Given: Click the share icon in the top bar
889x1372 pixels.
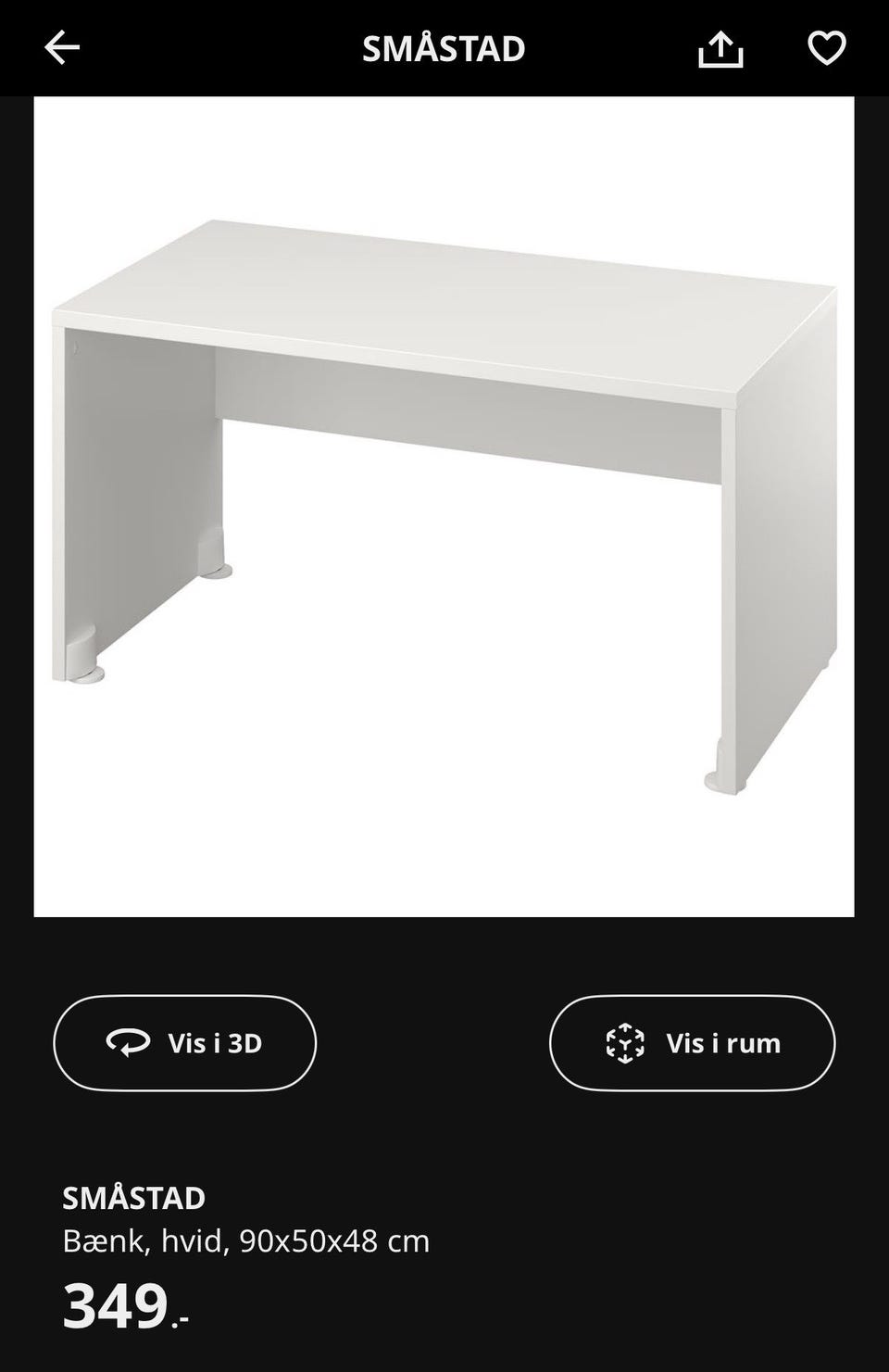Looking at the screenshot, I should (x=721, y=49).
